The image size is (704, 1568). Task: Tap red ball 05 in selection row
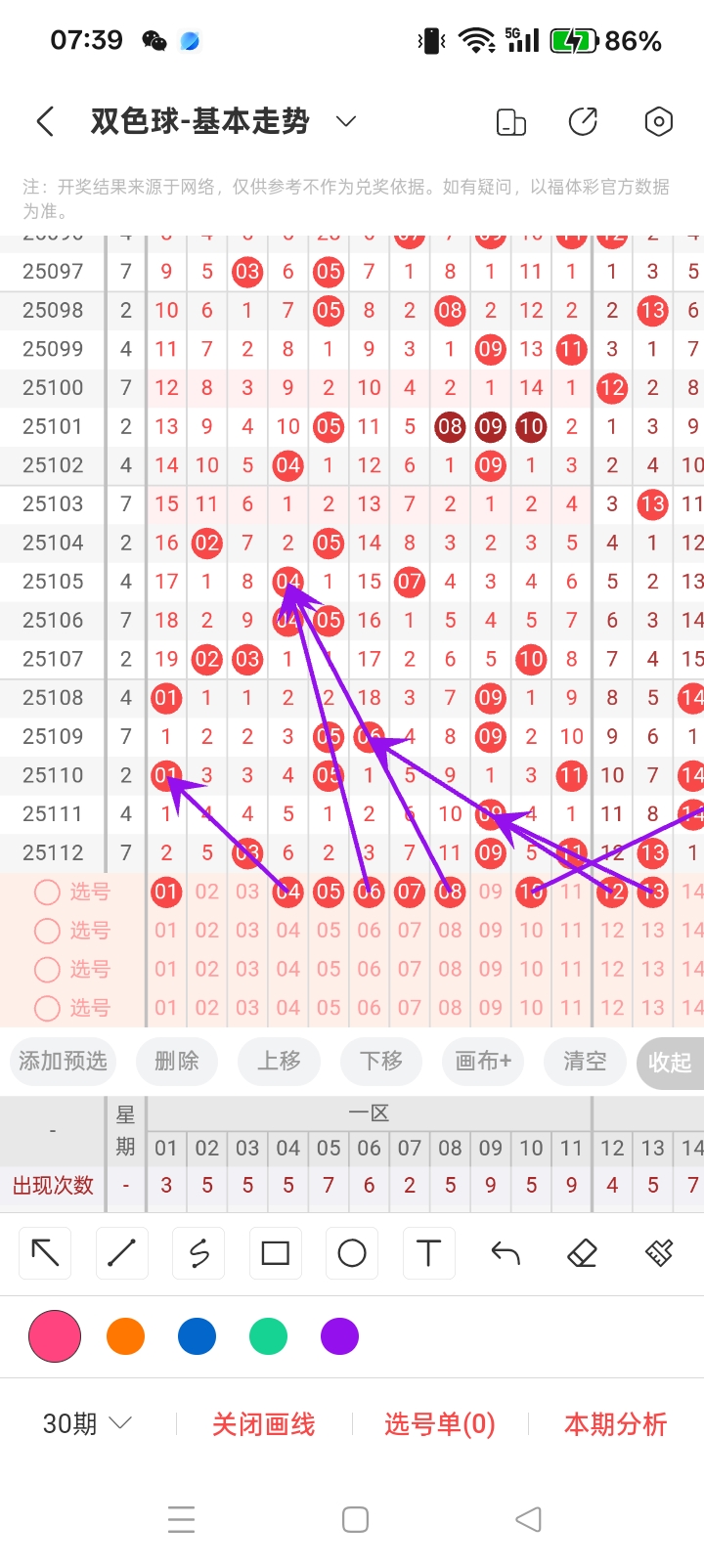(x=328, y=892)
